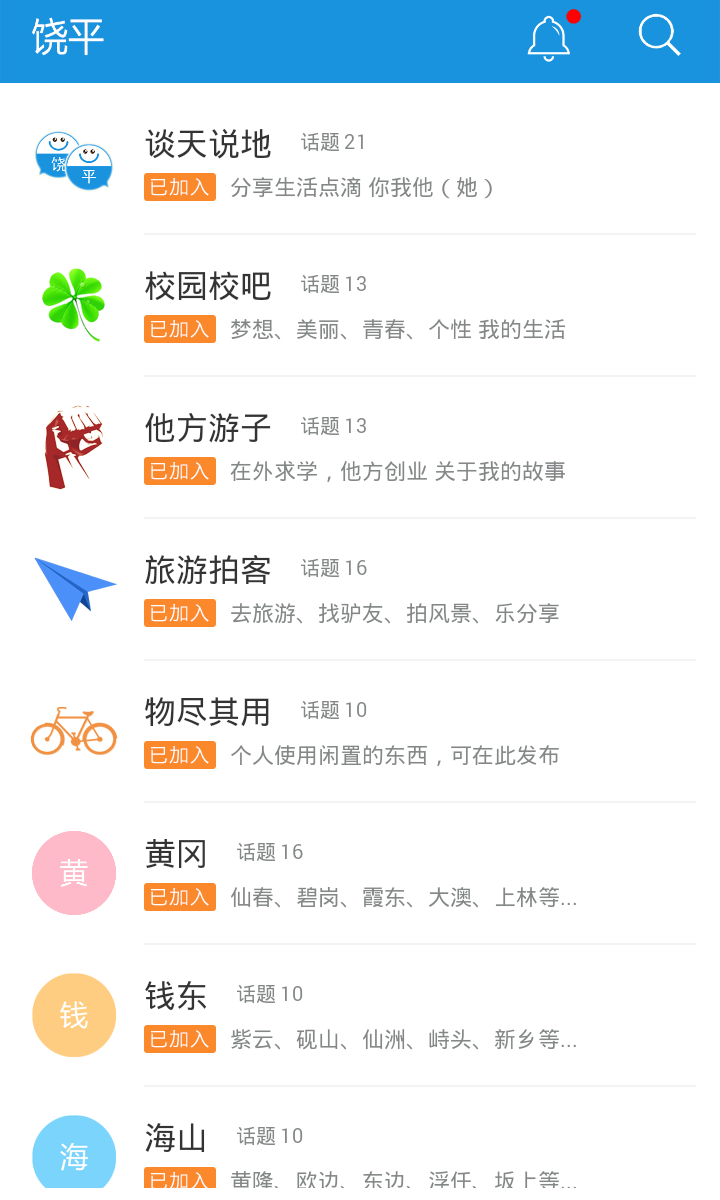The width and height of the screenshot is (720, 1200).
Task: Tap the pink 黄 avatar of 黄冈
Action: [74, 873]
